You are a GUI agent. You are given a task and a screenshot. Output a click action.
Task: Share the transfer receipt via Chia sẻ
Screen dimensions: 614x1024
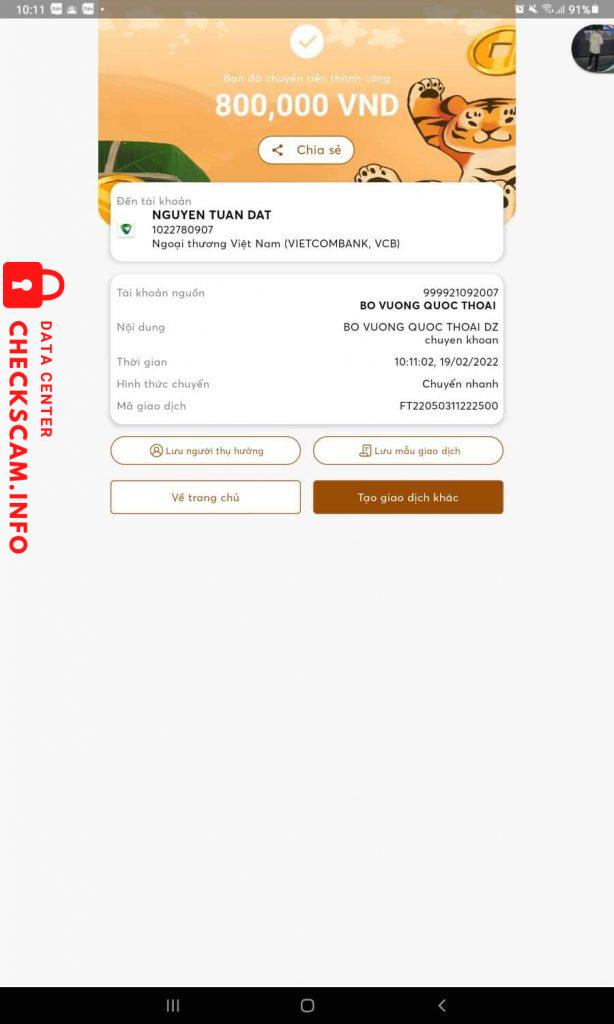coord(306,150)
